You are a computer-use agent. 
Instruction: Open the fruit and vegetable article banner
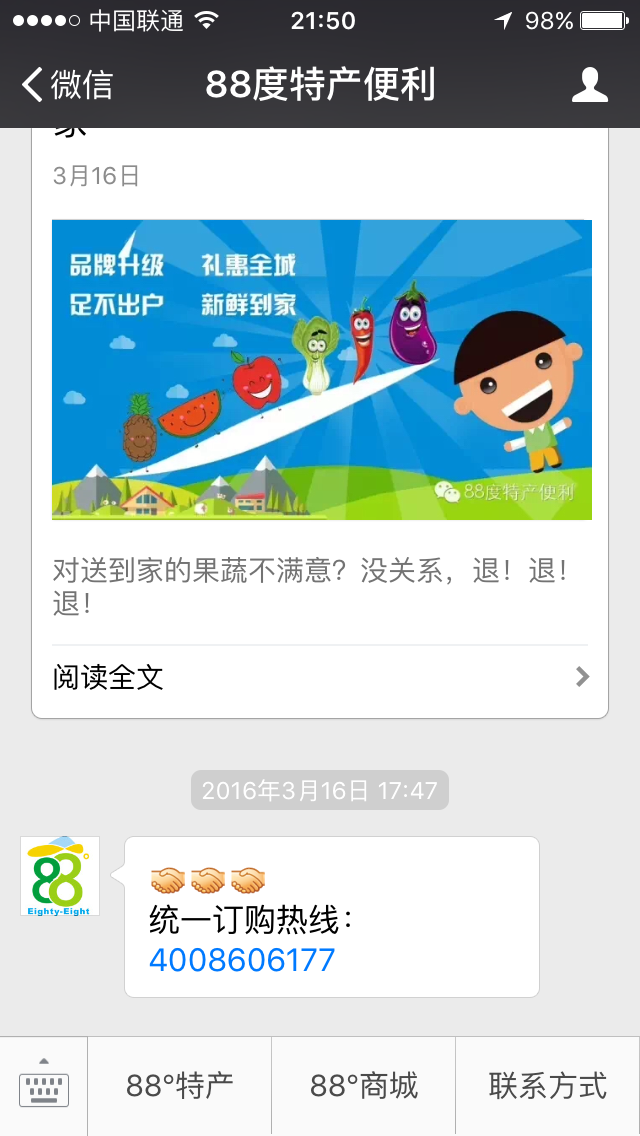[321, 369]
